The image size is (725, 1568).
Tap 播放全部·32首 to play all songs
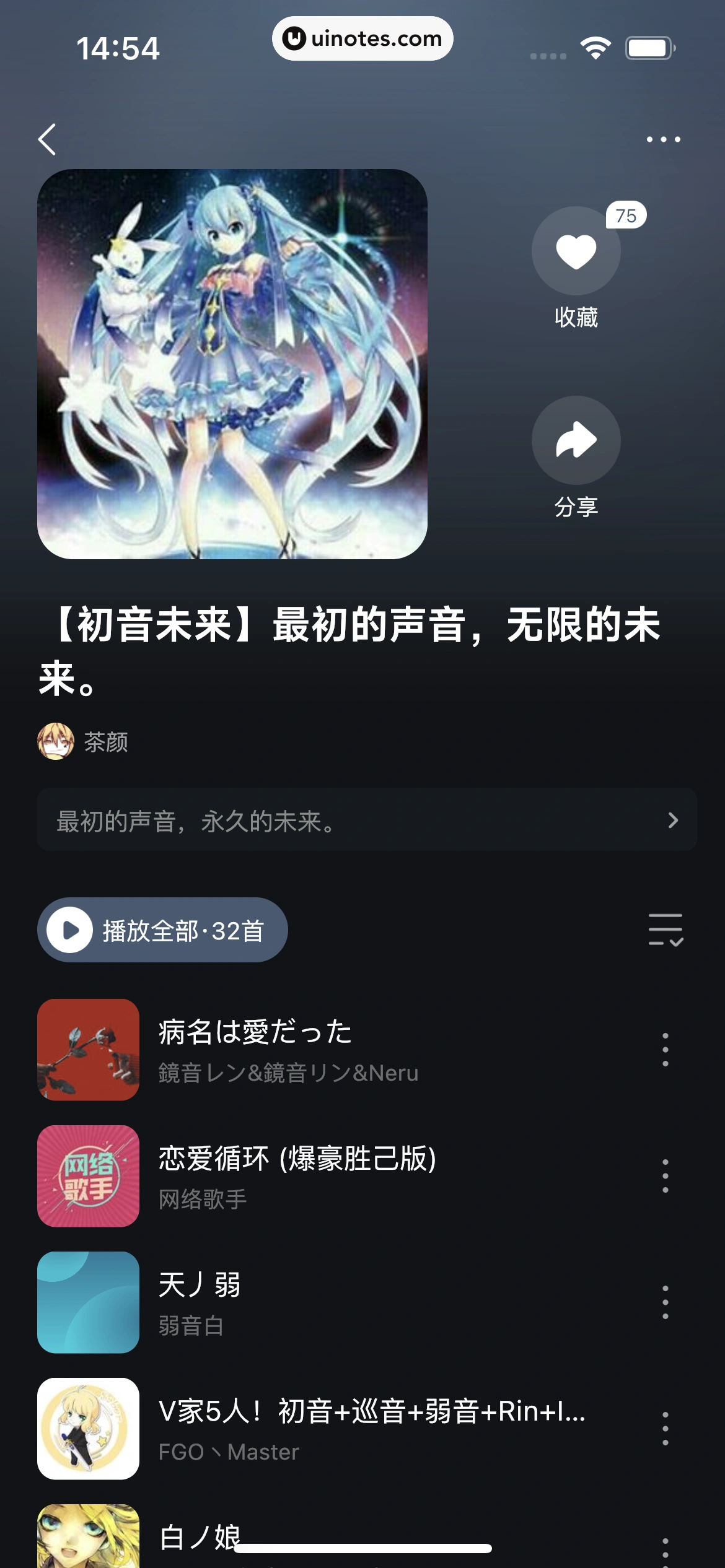coord(162,930)
